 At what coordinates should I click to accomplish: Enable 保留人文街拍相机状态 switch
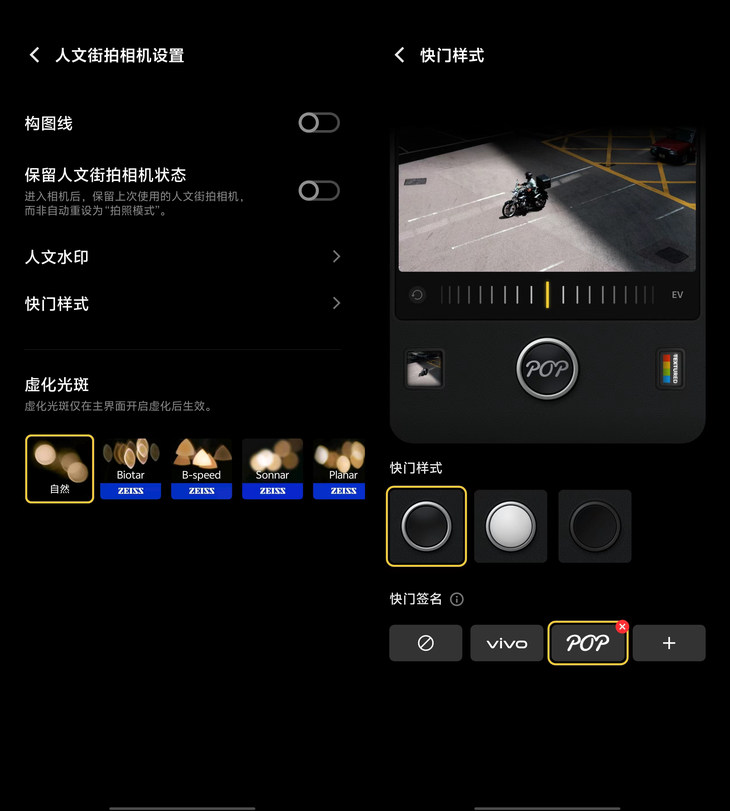click(x=319, y=191)
